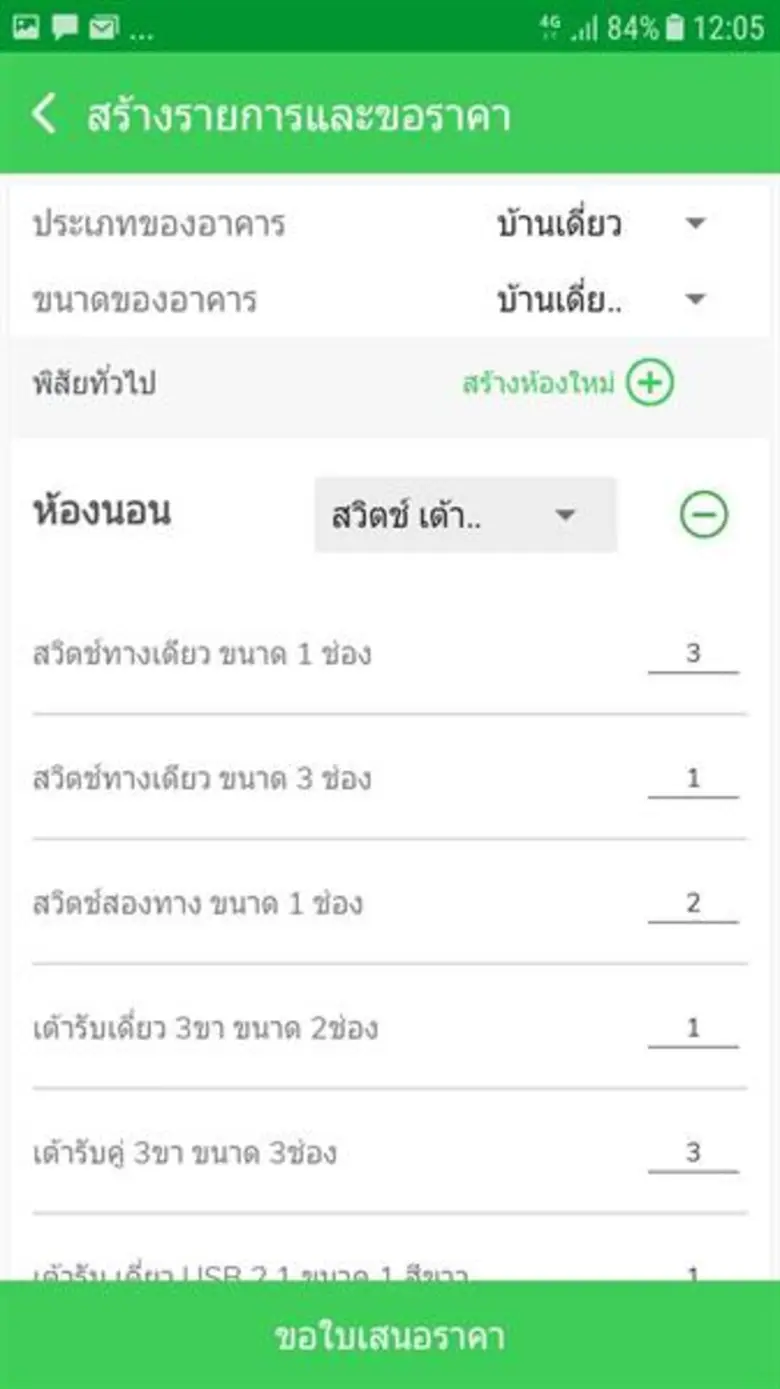Viewport: 780px width, 1389px height.
Task: Open the ประเภทของอาคาร dropdown
Action: coord(602,223)
